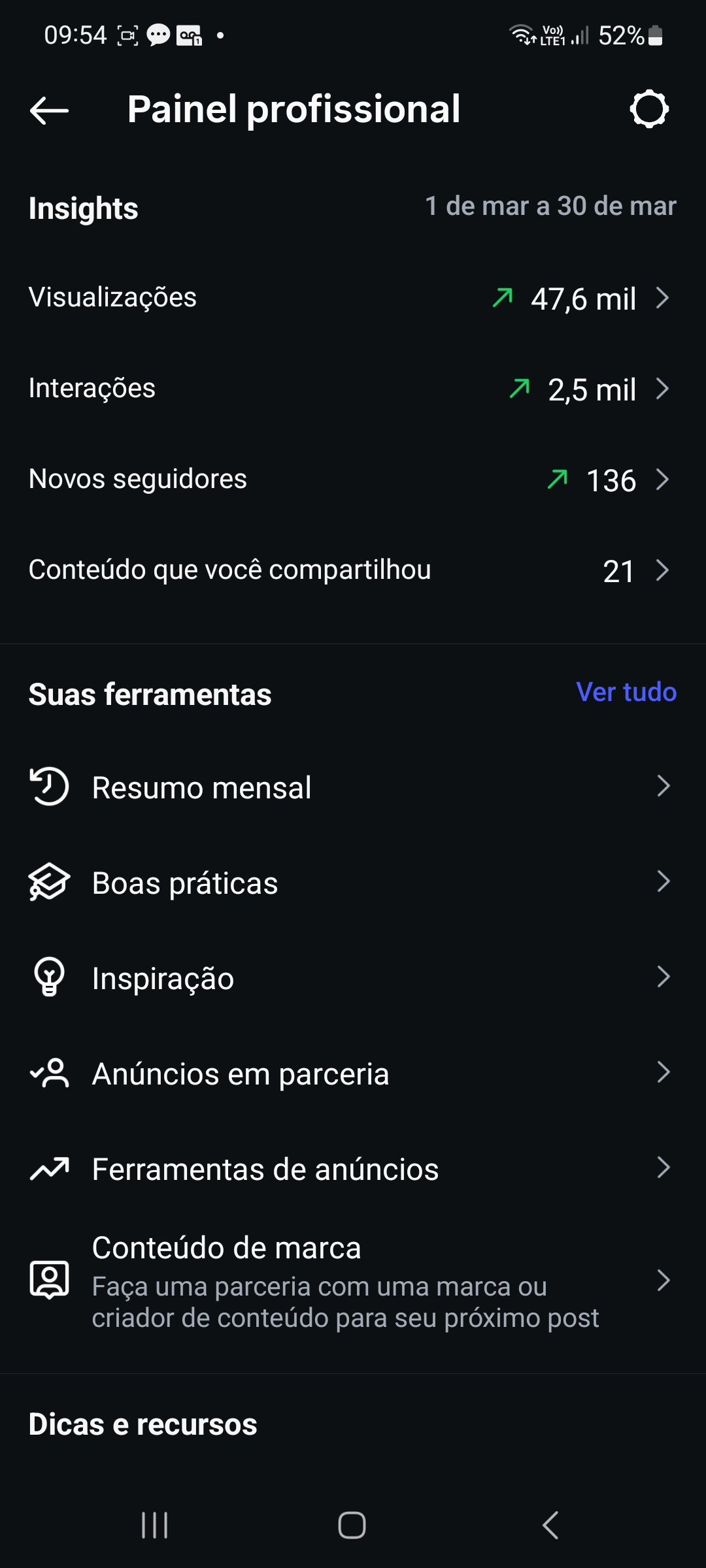Open Conteúdo de marca

click(x=353, y=1281)
